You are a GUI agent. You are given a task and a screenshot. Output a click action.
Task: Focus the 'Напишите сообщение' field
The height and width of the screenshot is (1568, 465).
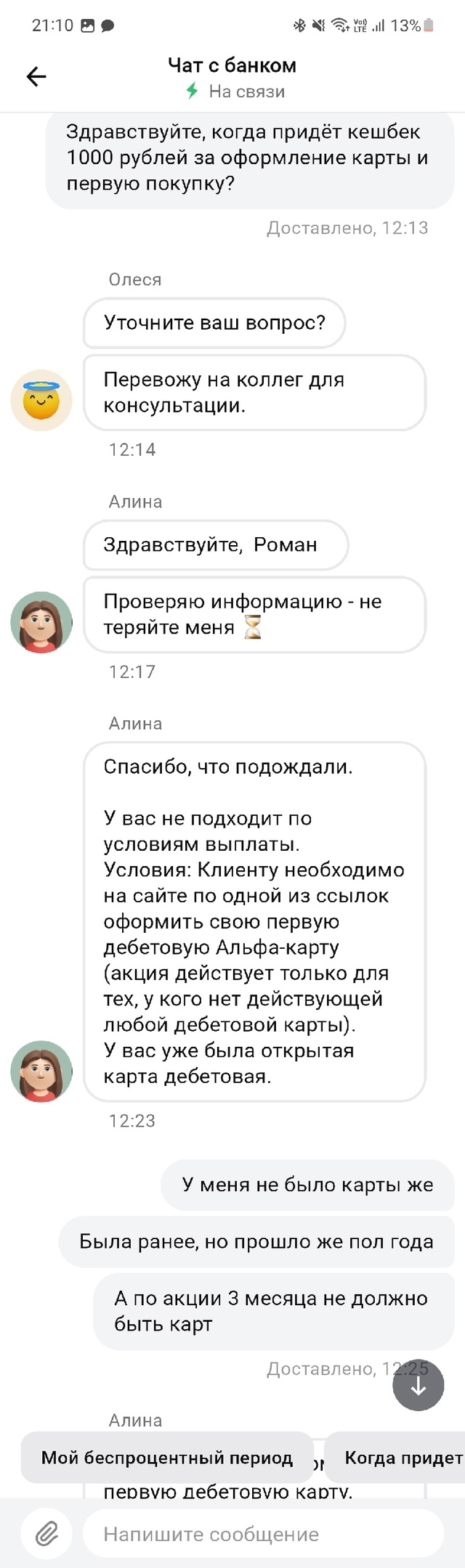coord(262,1533)
